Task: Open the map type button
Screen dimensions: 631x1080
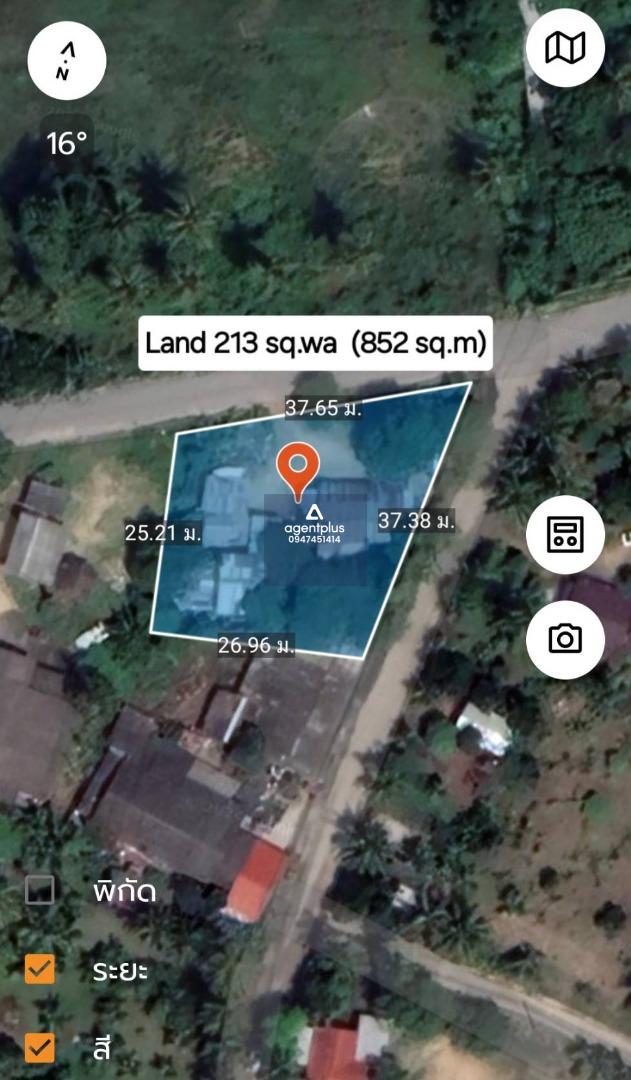Action: 565,48
